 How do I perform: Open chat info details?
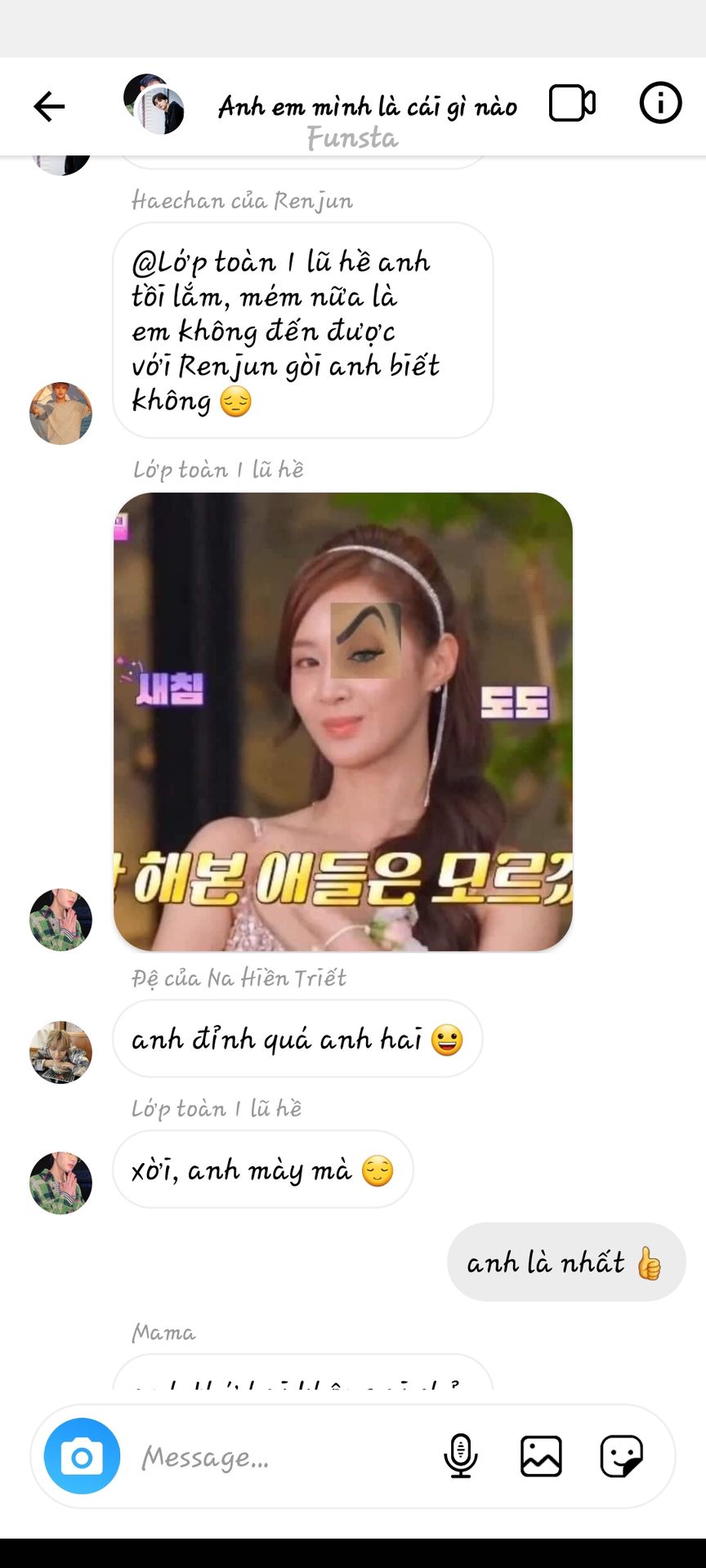point(659,104)
